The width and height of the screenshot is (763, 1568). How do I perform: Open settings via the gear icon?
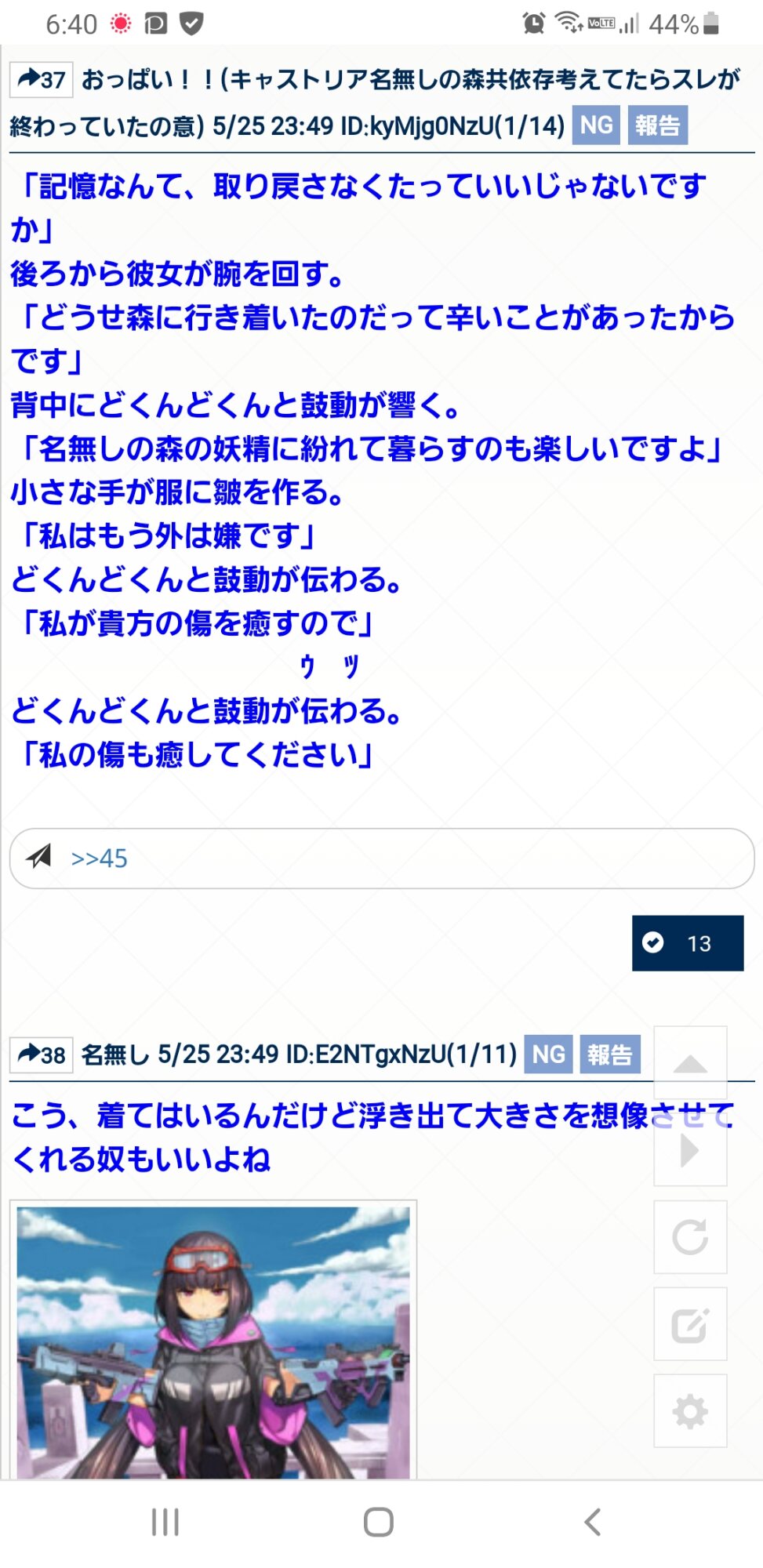coord(690,1411)
